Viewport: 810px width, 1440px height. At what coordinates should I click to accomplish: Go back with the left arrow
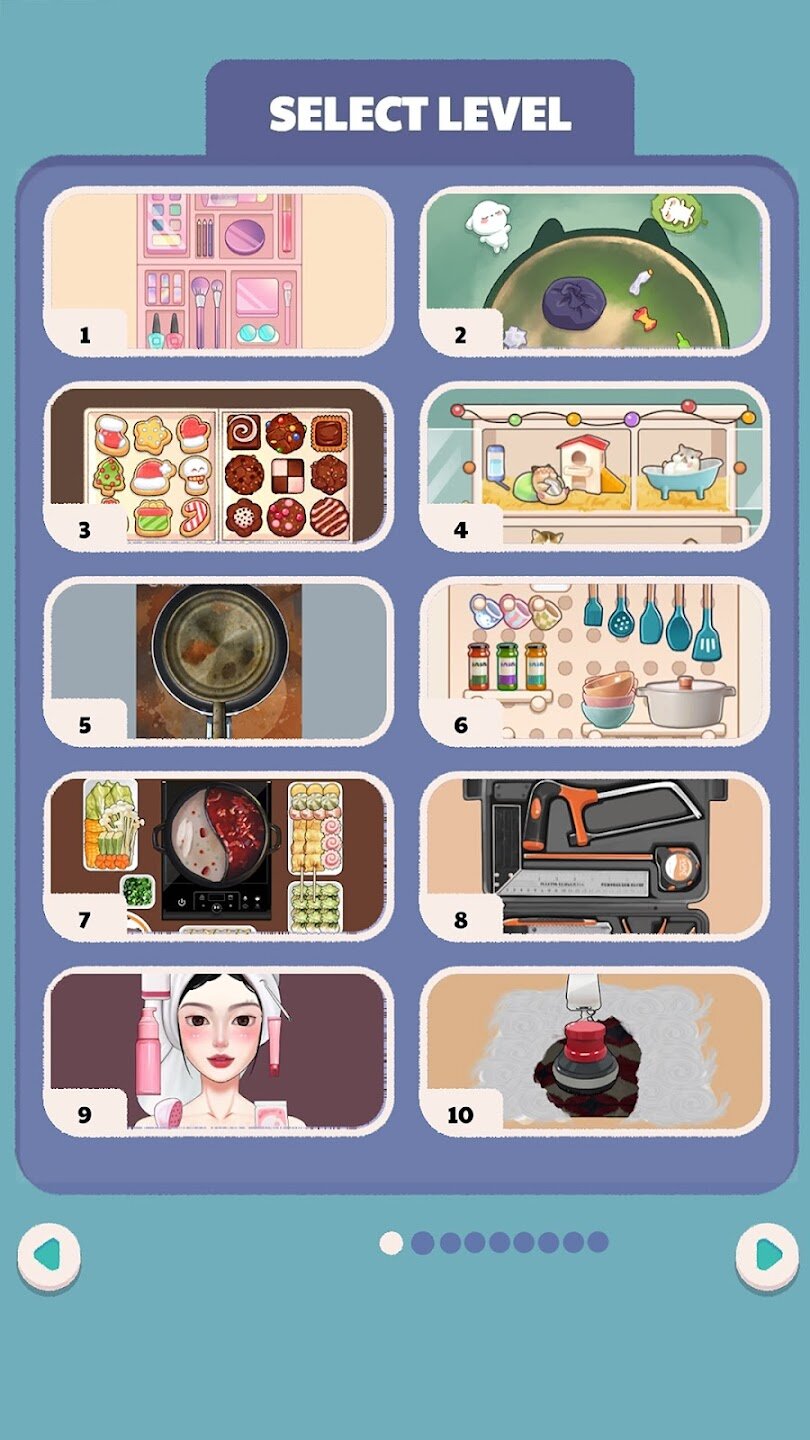tap(49, 1255)
